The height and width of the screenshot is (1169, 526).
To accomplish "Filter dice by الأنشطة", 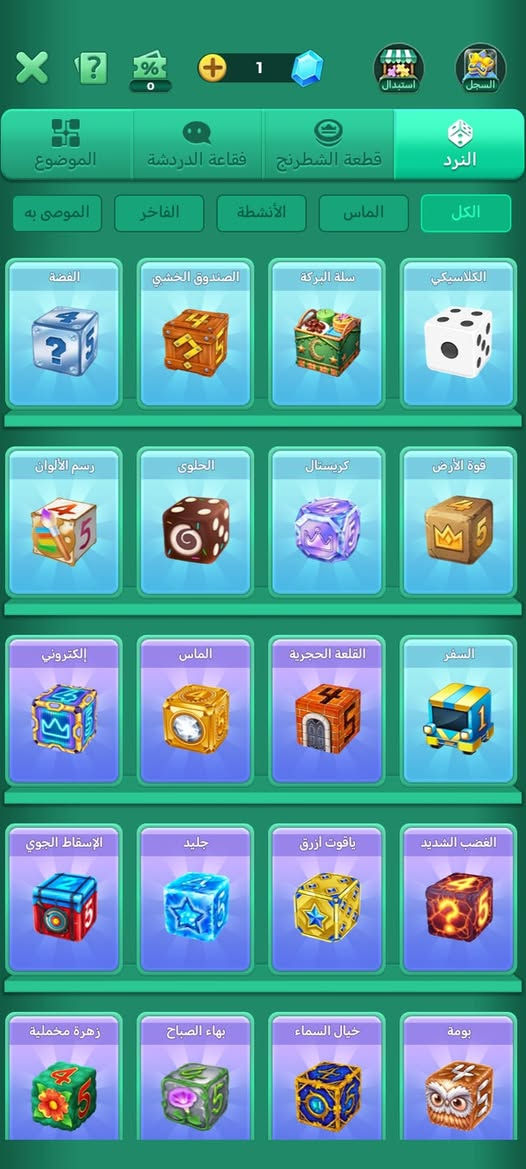I will point(262,213).
